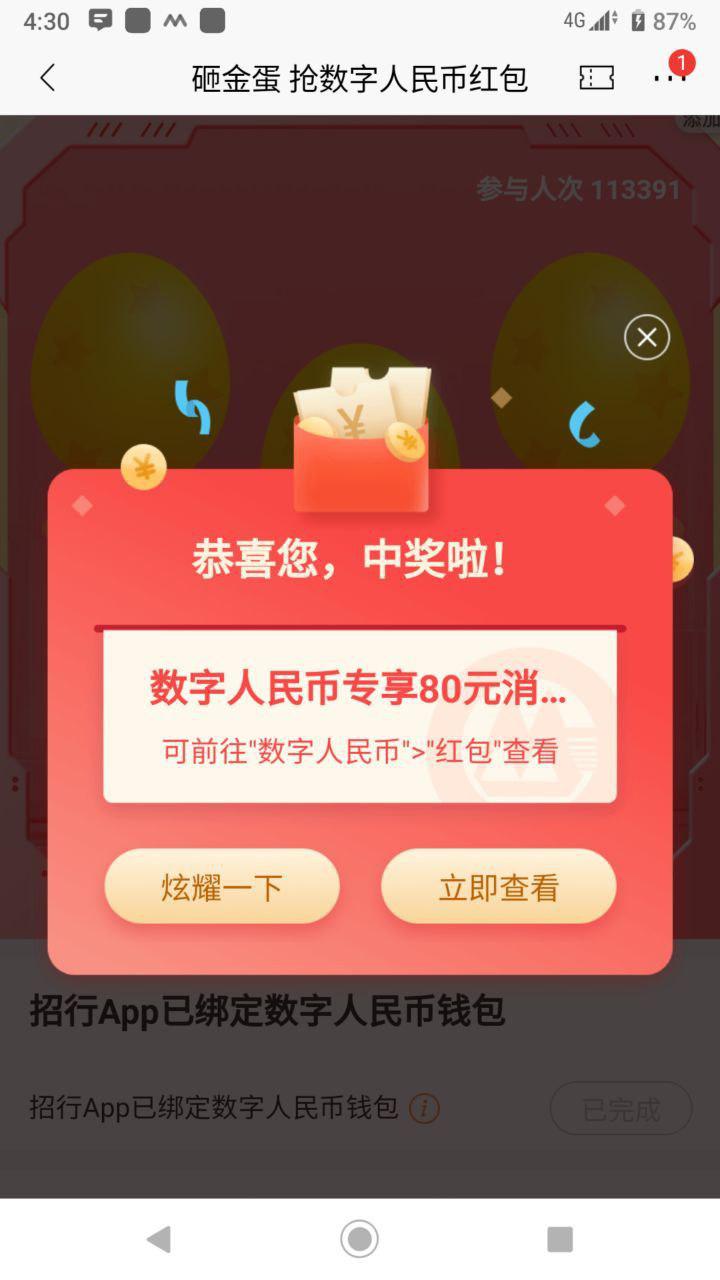
Task: Close the prize popup
Action: point(647,338)
